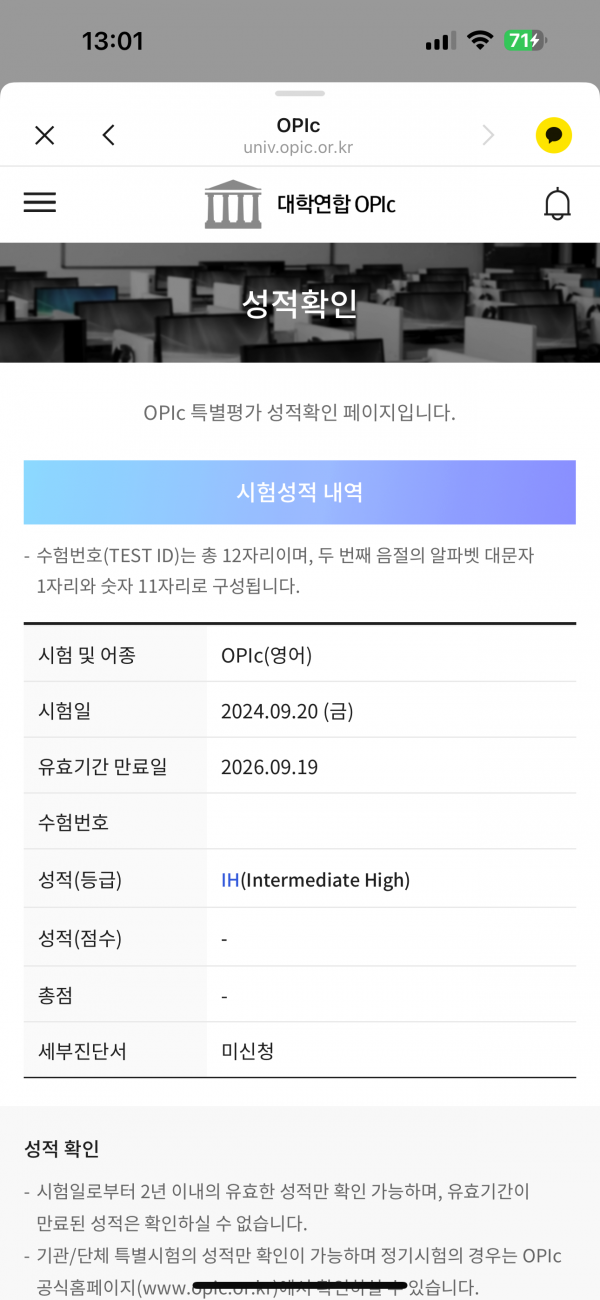This screenshot has height=1300, width=600.
Task: Tap the 대학연합 OPIc home logo
Action: (x=300, y=204)
